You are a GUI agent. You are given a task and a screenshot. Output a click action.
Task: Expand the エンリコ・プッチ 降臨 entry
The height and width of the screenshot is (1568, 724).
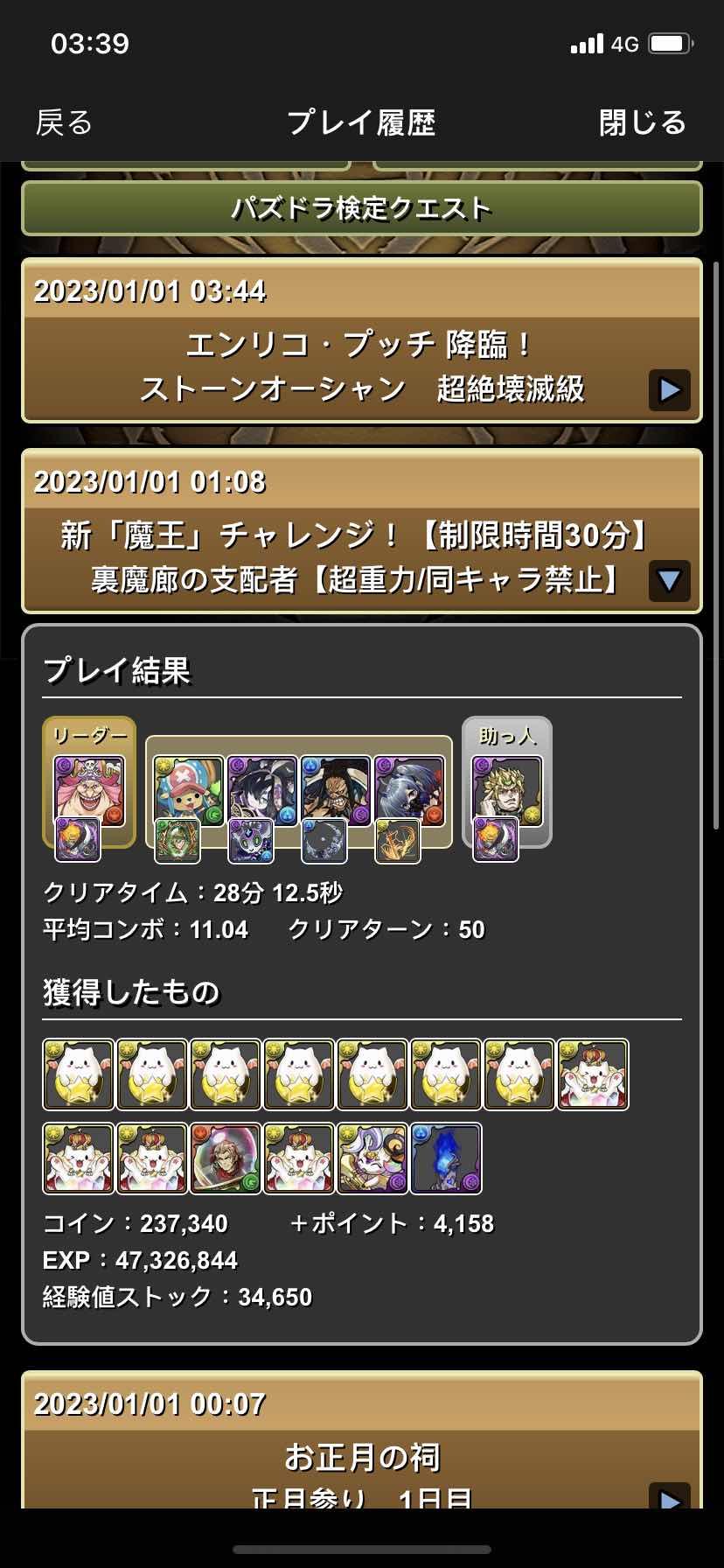click(669, 389)
